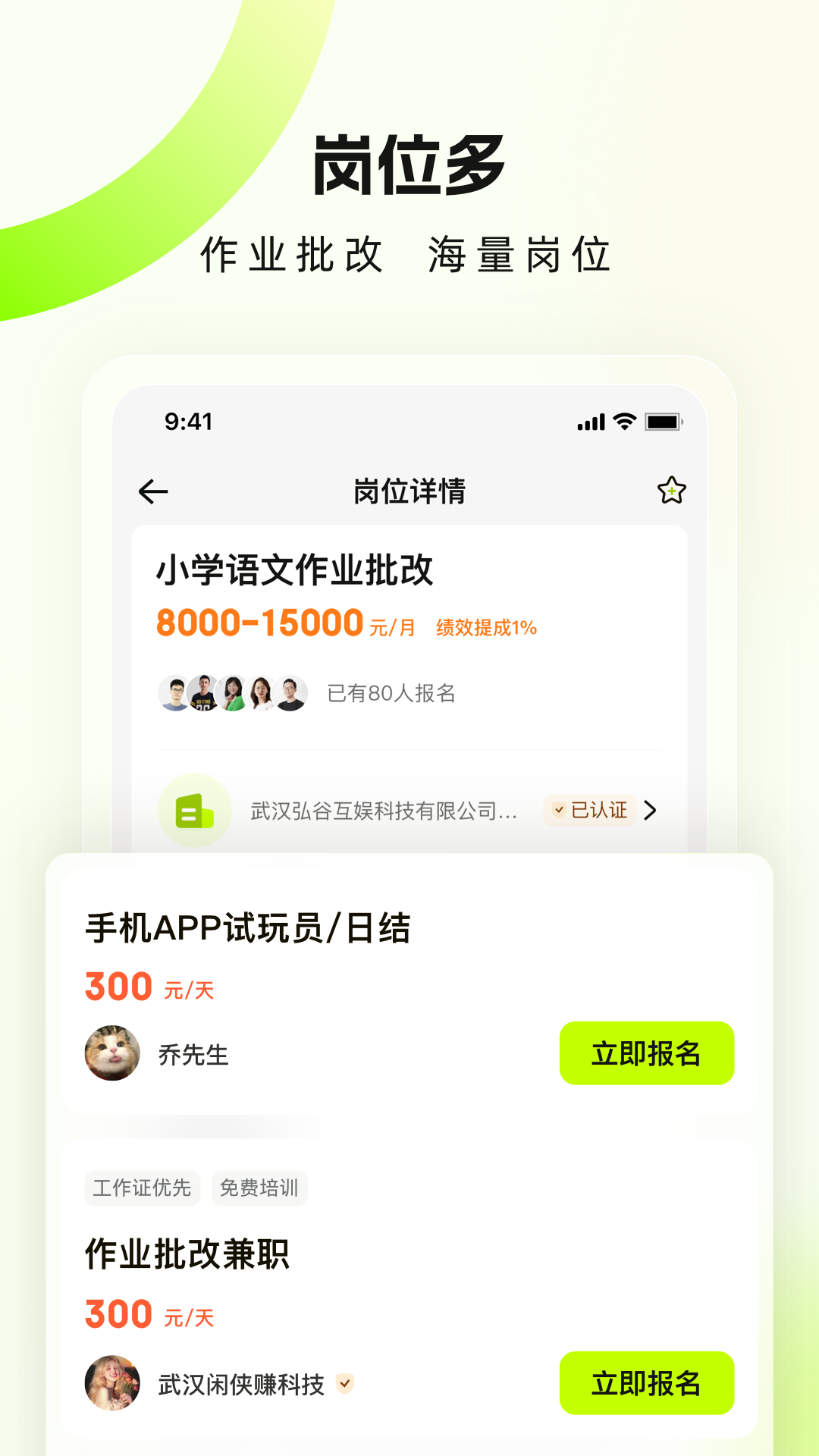
Task: Tap the Wi-Fi icon in the status bar
Action: 623,422
